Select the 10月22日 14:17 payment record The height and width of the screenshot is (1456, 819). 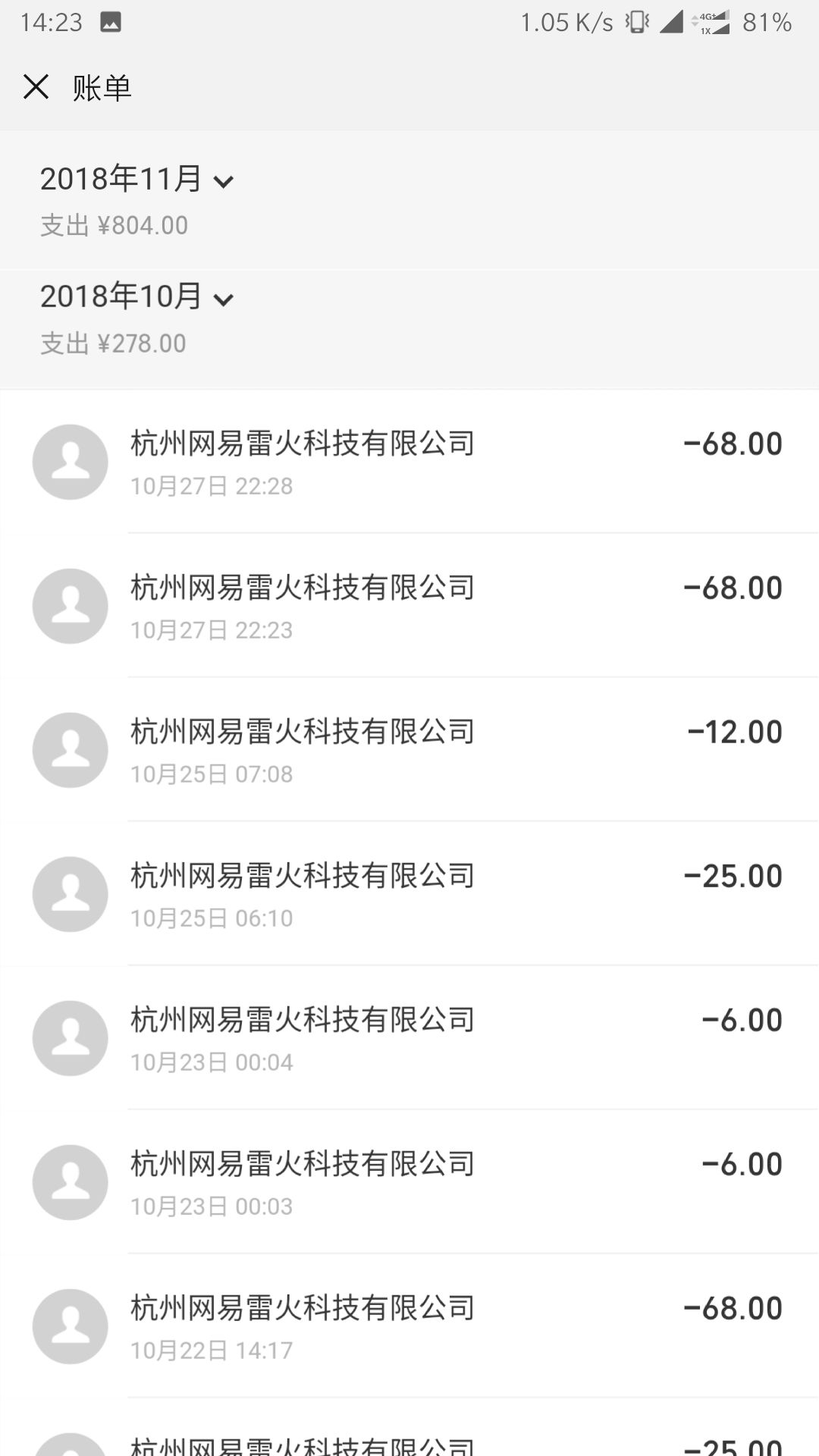point(409,1326)
